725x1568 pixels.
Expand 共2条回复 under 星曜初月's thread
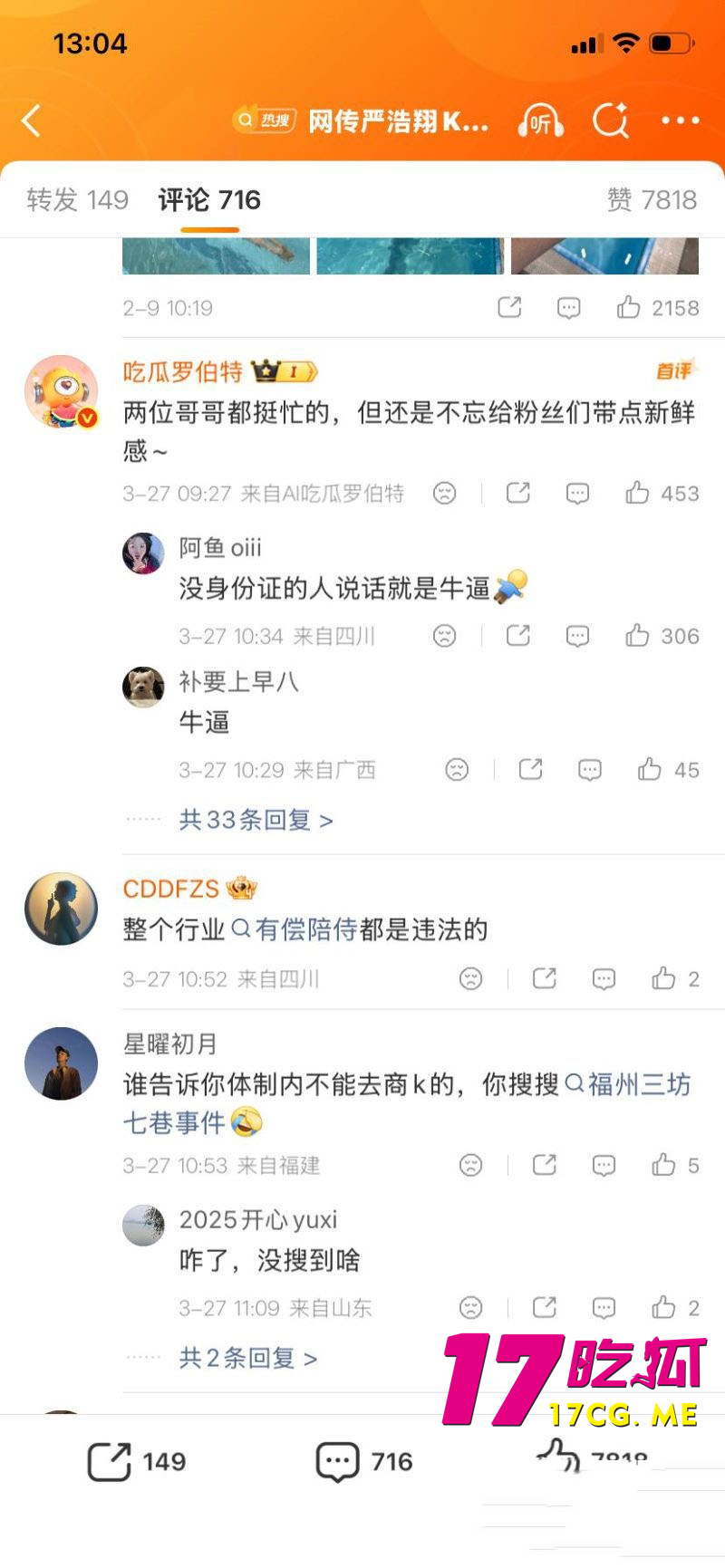click(246, 1358)
